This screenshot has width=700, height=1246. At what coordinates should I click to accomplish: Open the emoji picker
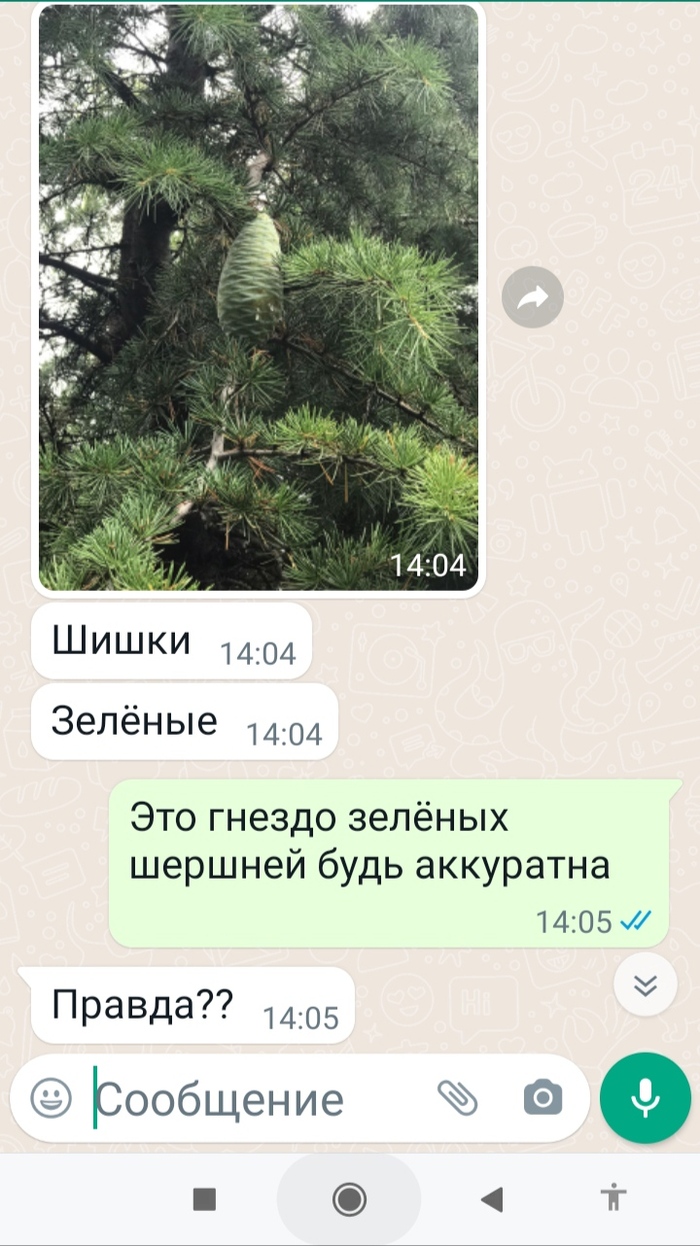pyautogui.click(x=51, y=1098)
